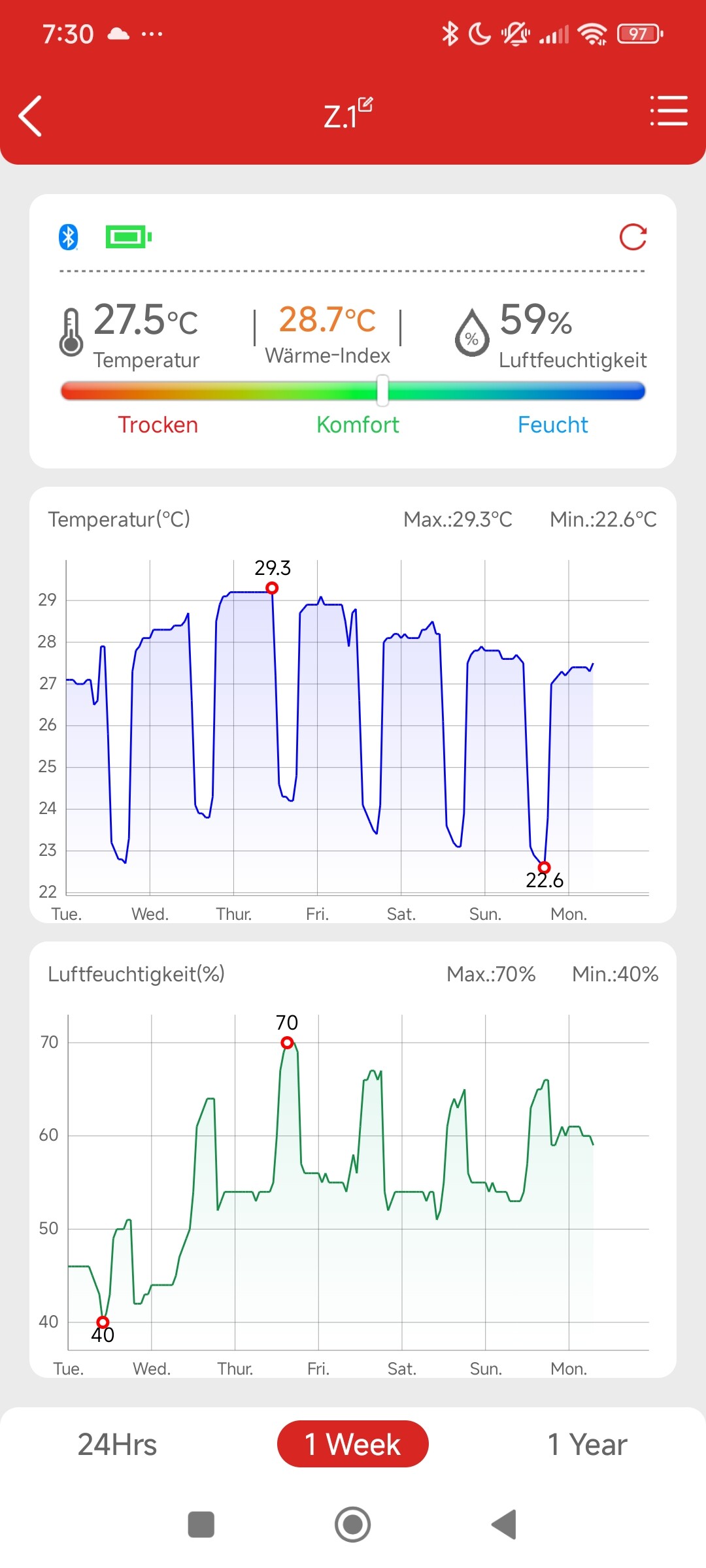Go to the system home screen
Viewport: 706px width, 1568px height.
[353, 1525]
